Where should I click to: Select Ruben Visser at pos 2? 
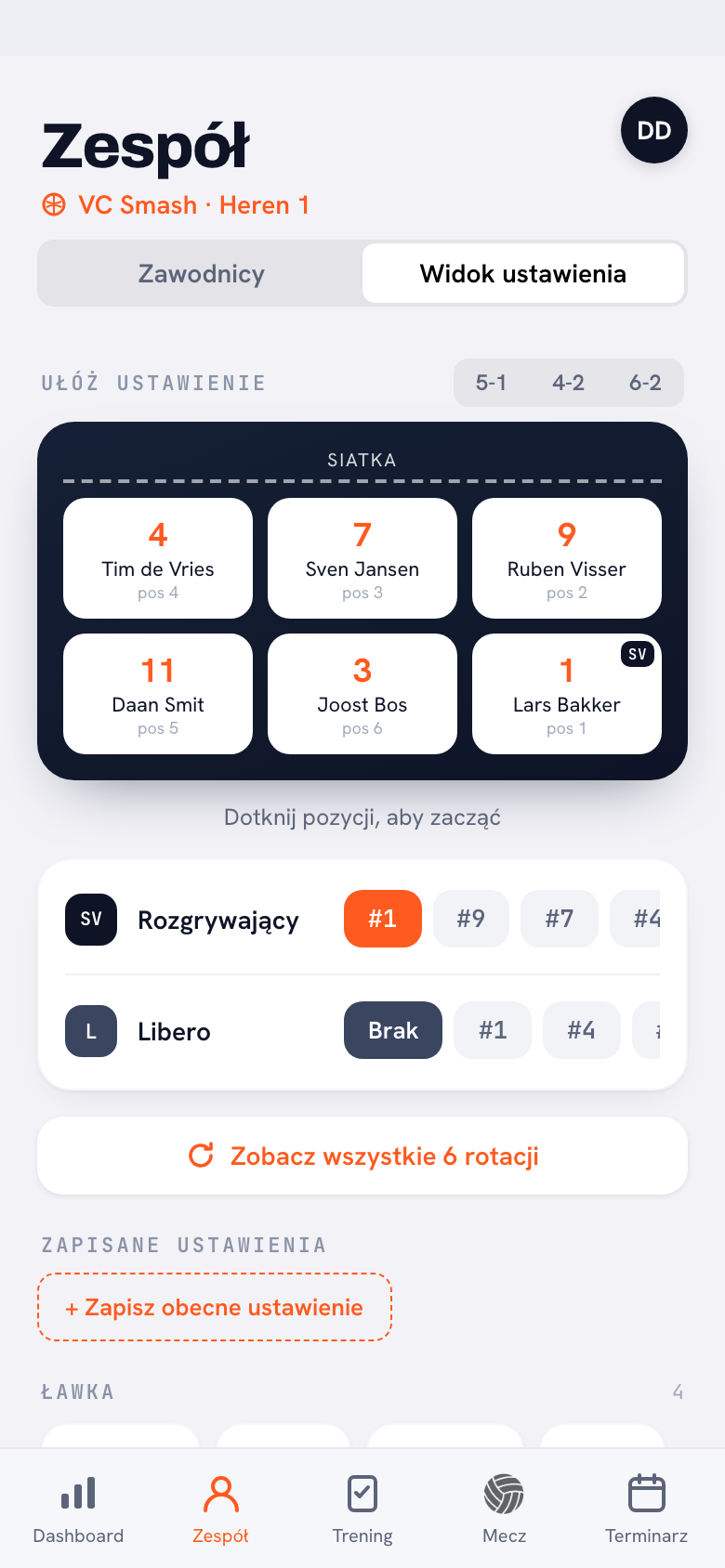click(x=567, y=558)
